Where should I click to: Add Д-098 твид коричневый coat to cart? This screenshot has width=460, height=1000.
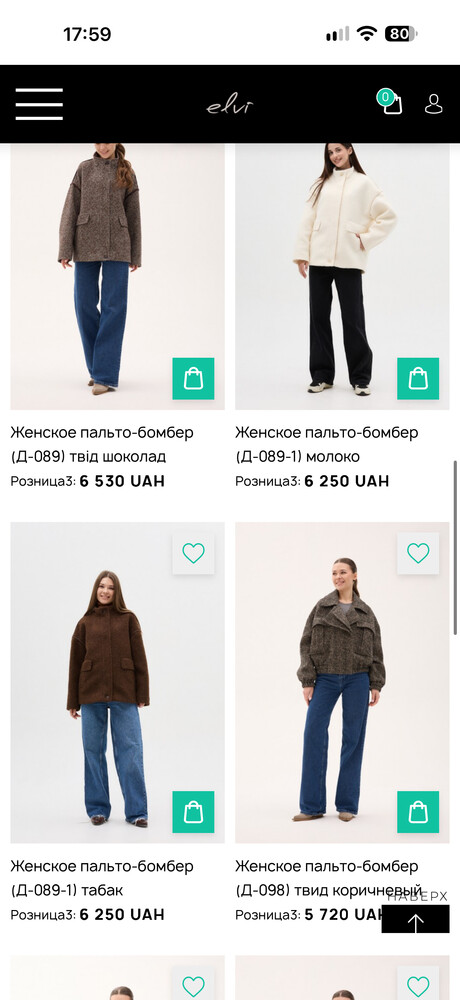(x=418, y=812)
